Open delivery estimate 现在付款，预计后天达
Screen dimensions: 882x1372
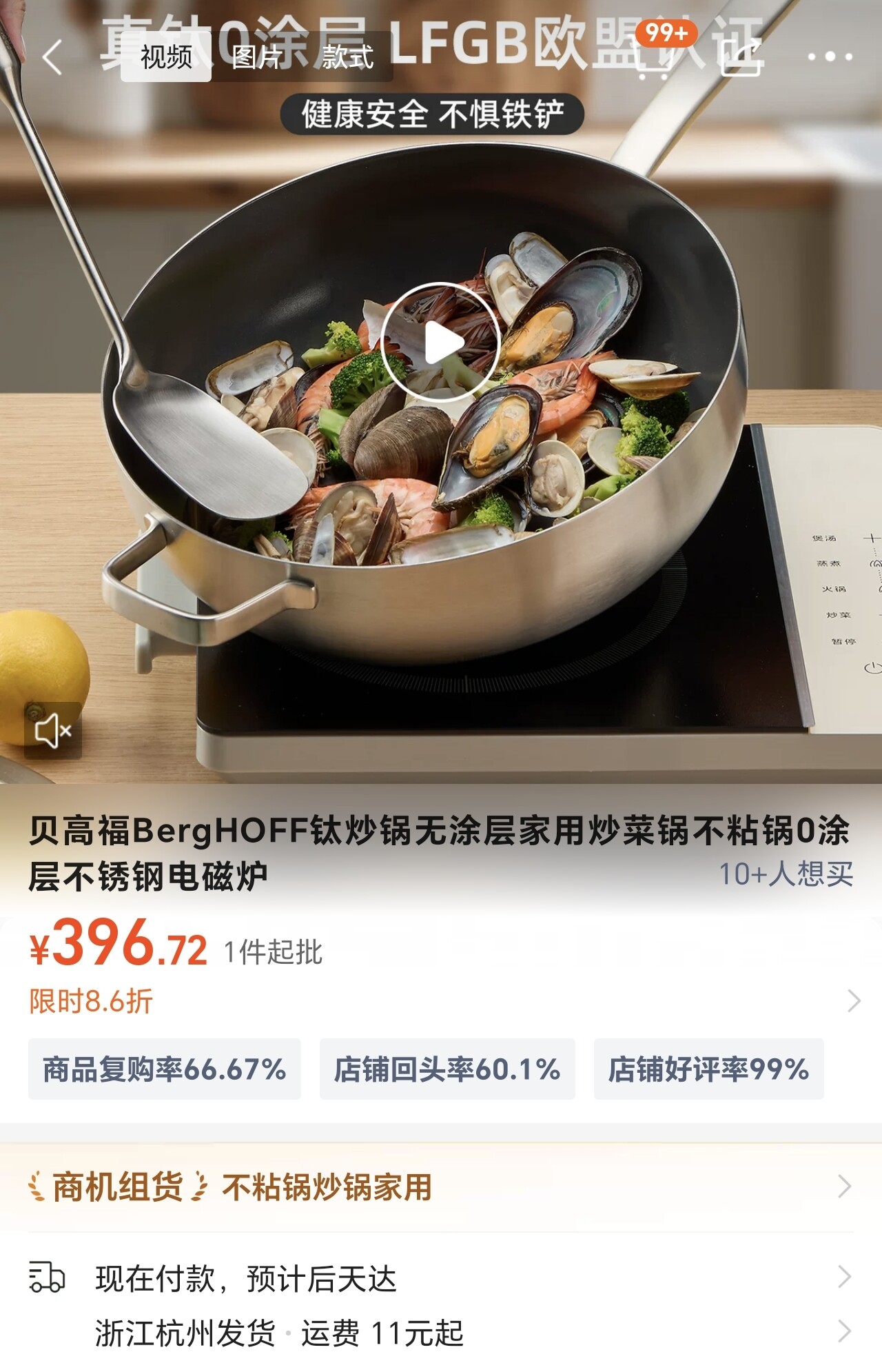(x=441, y=1278)
